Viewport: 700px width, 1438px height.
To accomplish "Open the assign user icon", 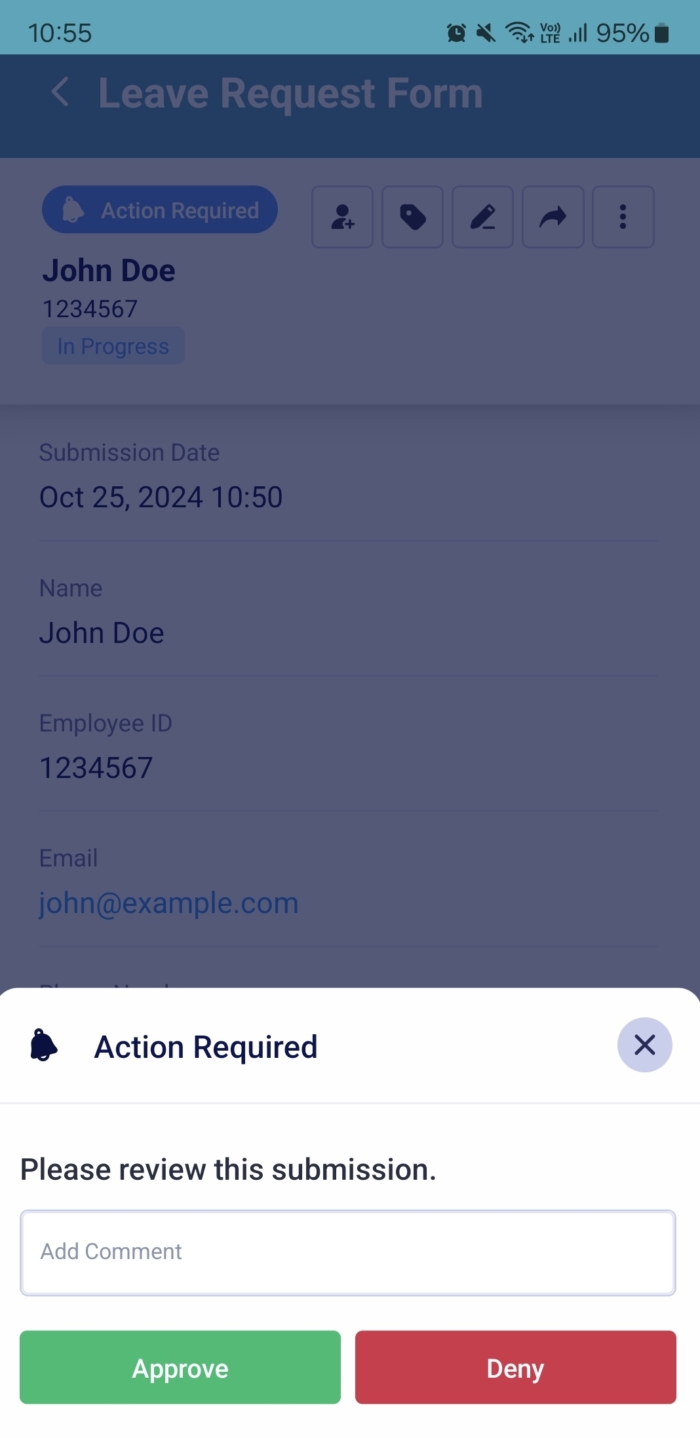I will click(343, 216).
